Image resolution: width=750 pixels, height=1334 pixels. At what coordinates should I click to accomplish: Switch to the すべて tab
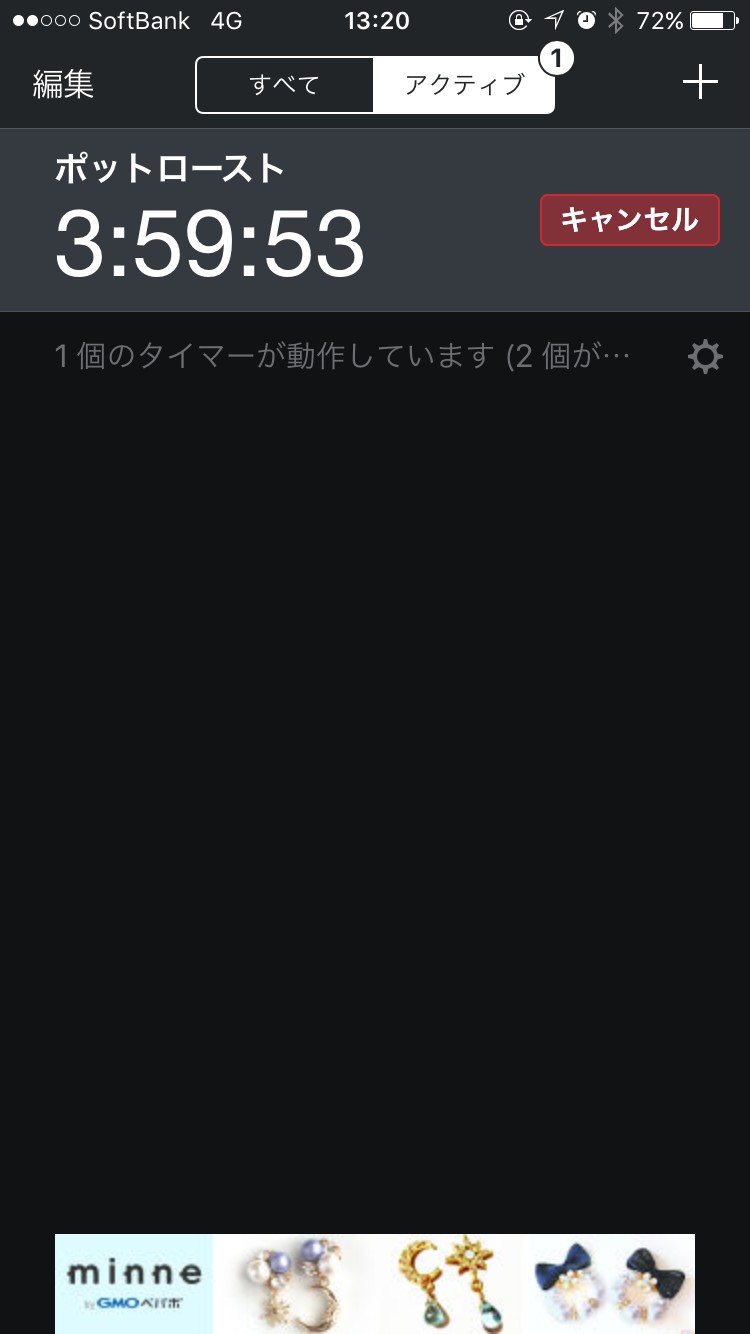pyautogui.click(x=285, y=85)
